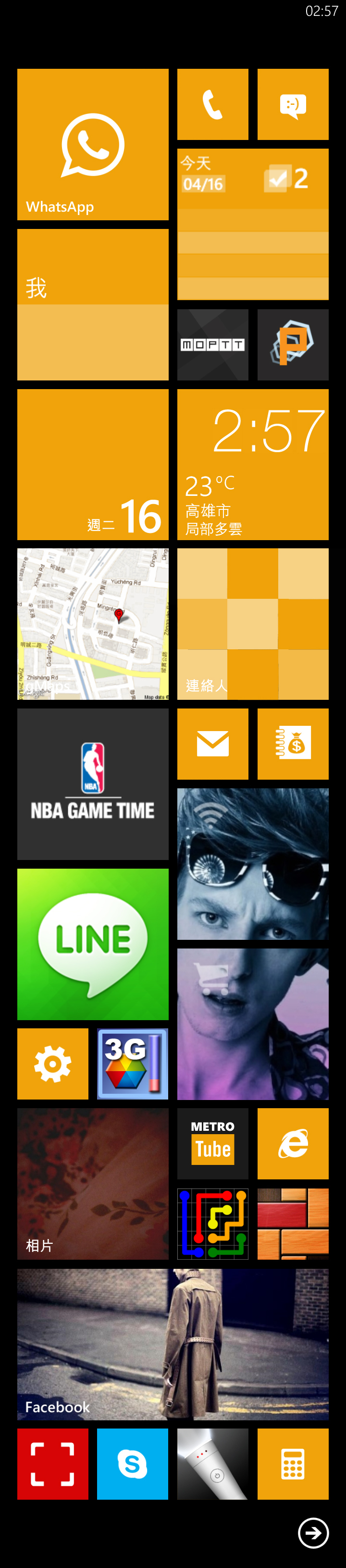Open the 相片 photos tile
The image size is (346, 1568).
92,1184
